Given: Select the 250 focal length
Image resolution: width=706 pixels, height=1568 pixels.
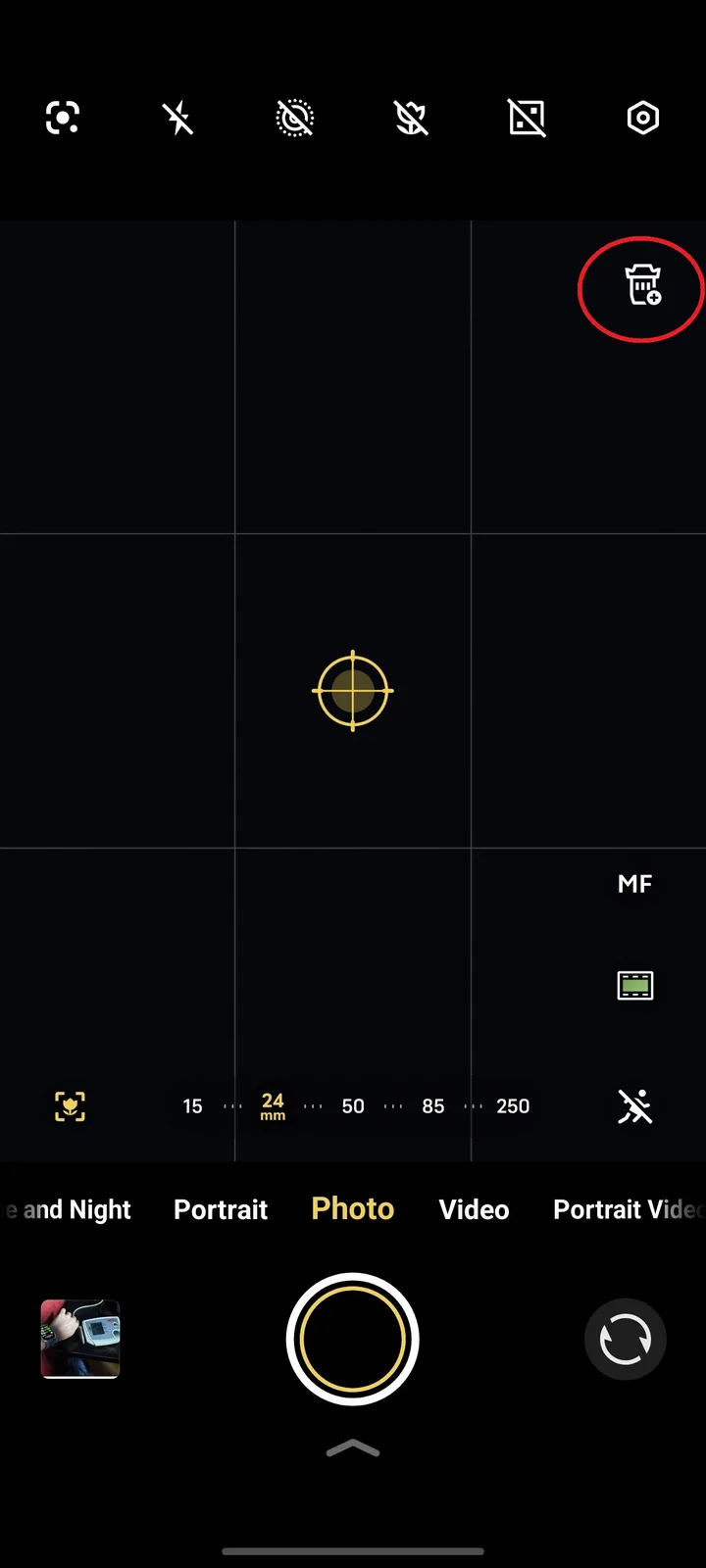Looking at the screenshot, I should coord(513,1106).
